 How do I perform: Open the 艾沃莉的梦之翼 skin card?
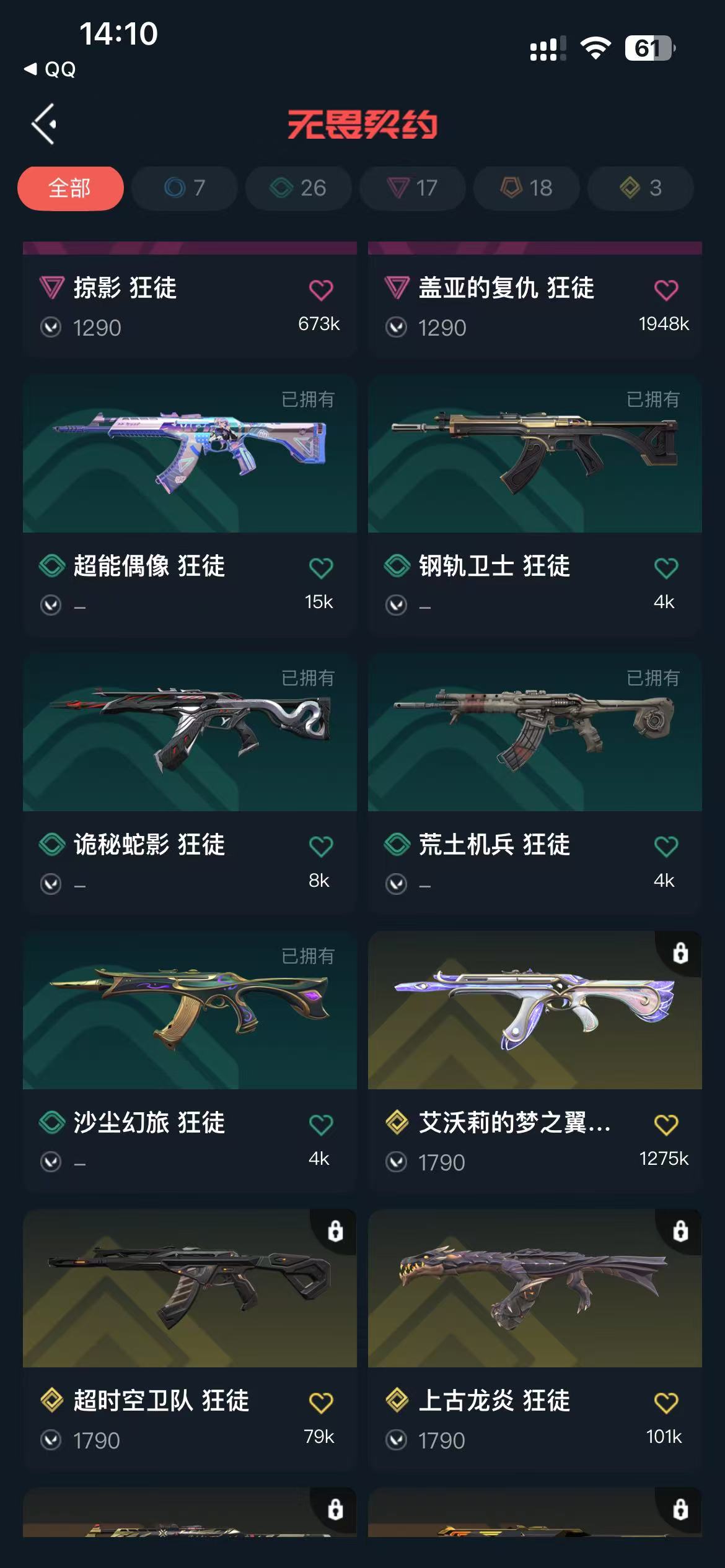(x=535, y=1061)
